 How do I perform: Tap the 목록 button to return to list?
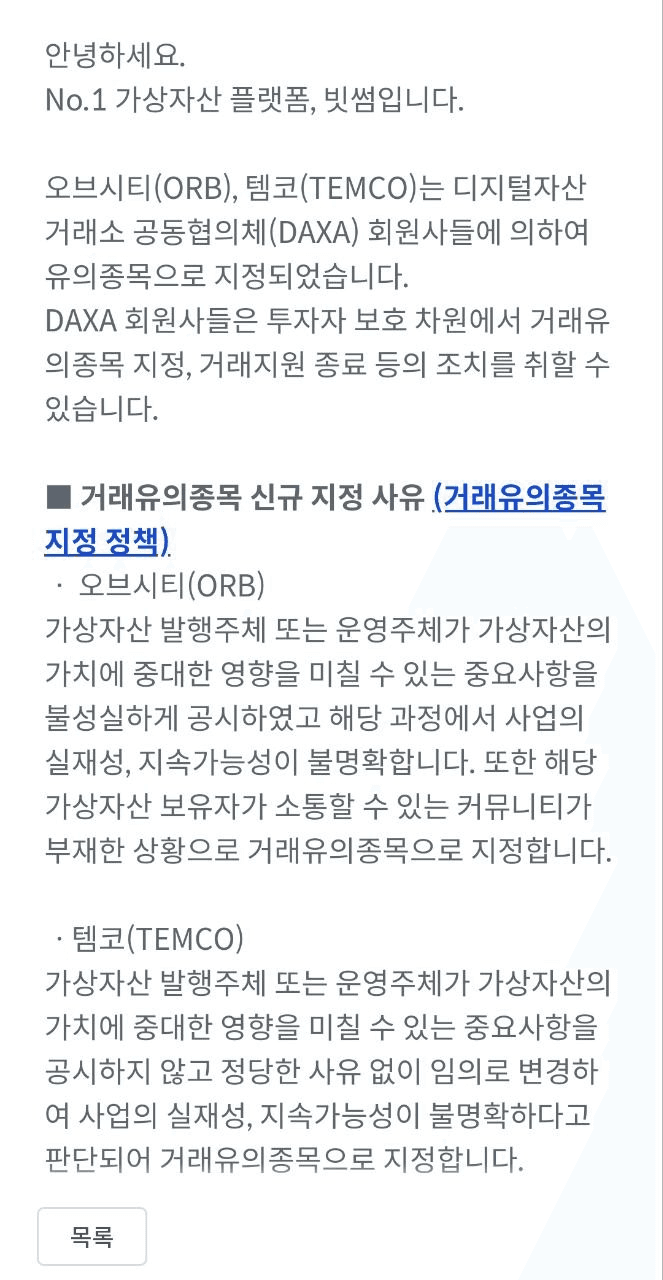click(92, 1236)
